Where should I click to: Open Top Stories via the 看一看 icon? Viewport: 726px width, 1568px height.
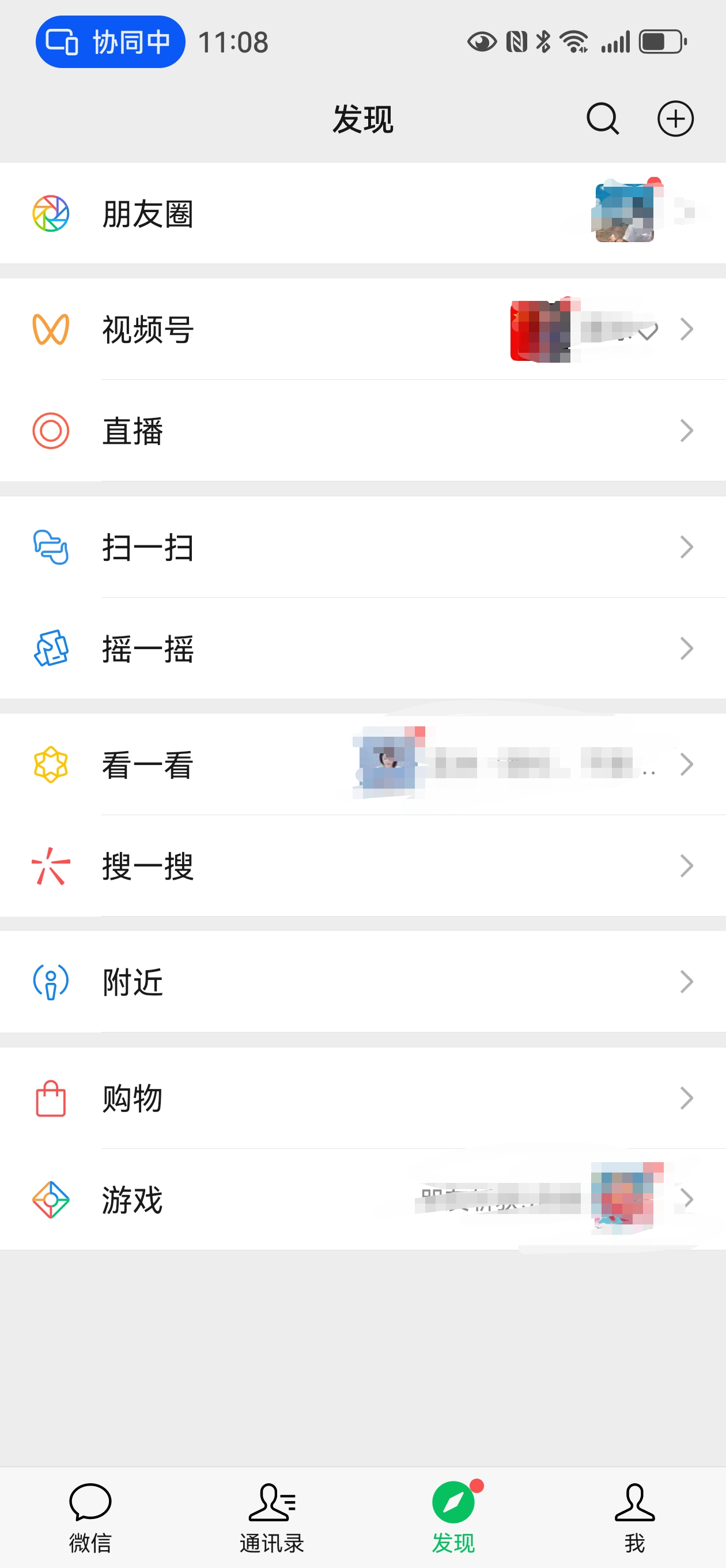coord(51,766)
